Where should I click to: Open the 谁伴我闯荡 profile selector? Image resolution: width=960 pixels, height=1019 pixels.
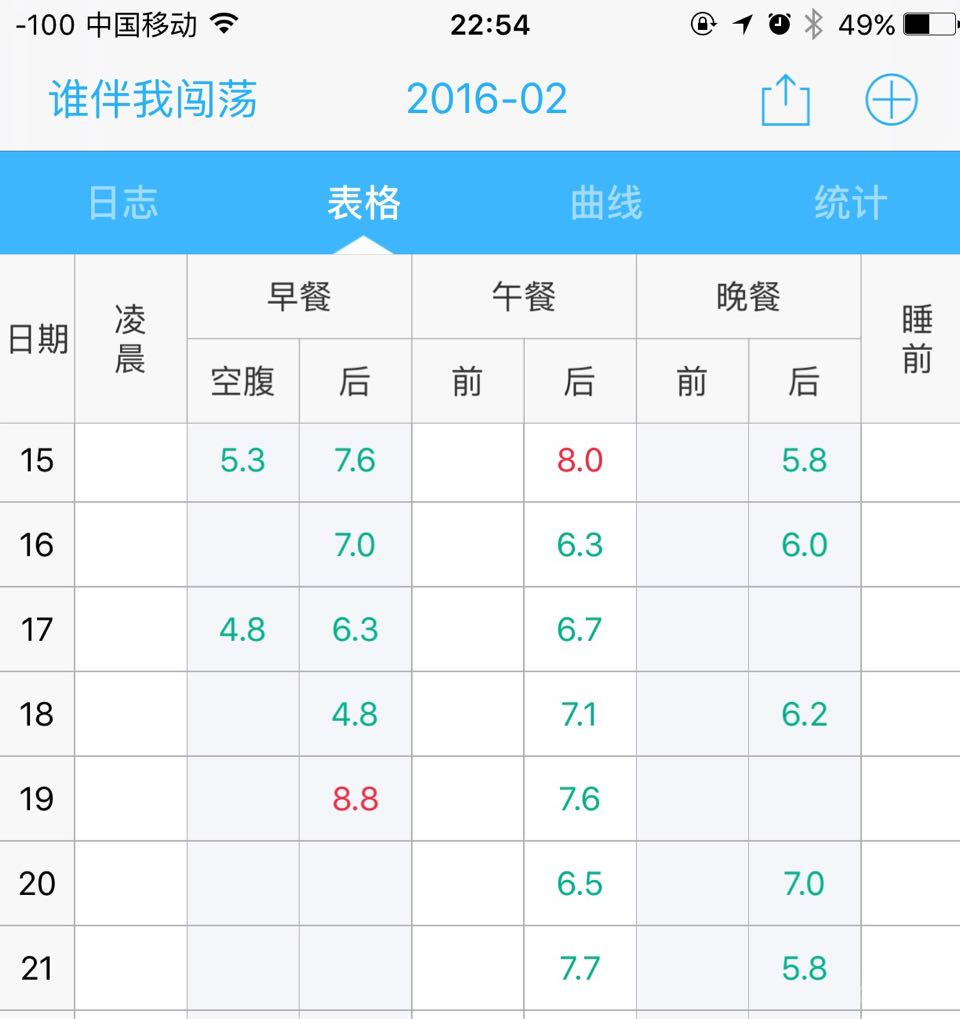tap(153, 100)
